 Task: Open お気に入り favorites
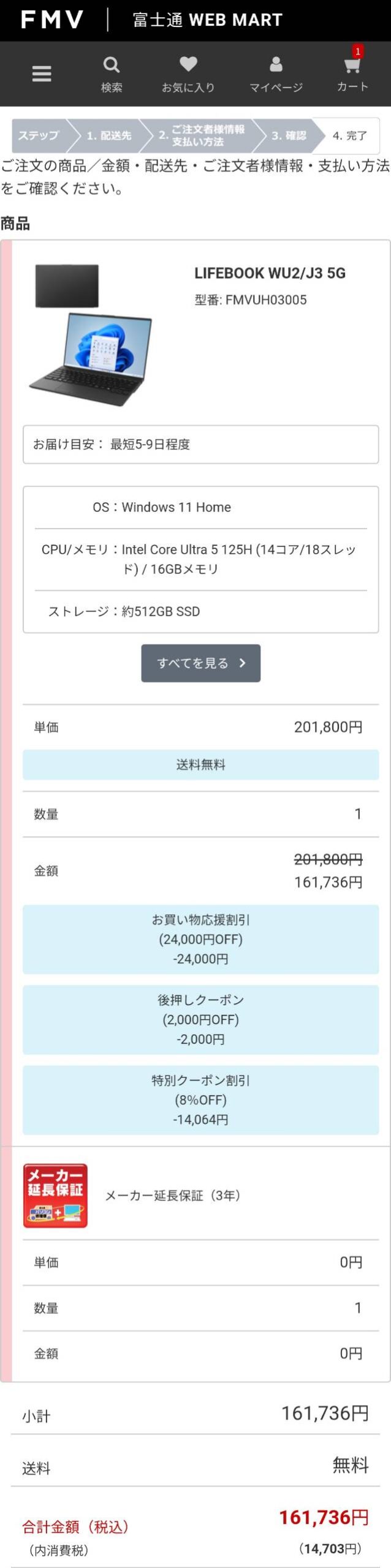click(x=188, y=74)
